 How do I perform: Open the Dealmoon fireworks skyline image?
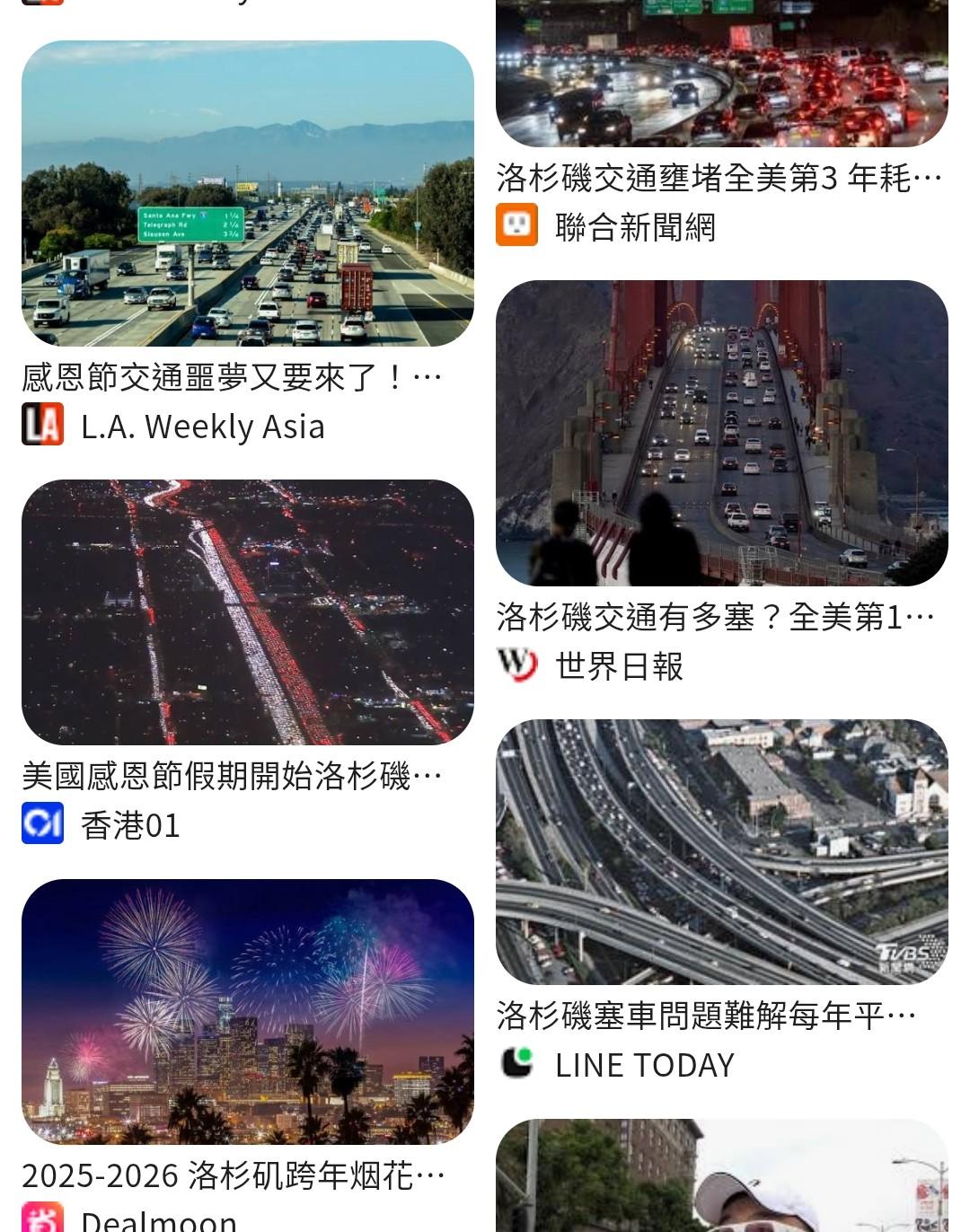[x=248, y=1011]
